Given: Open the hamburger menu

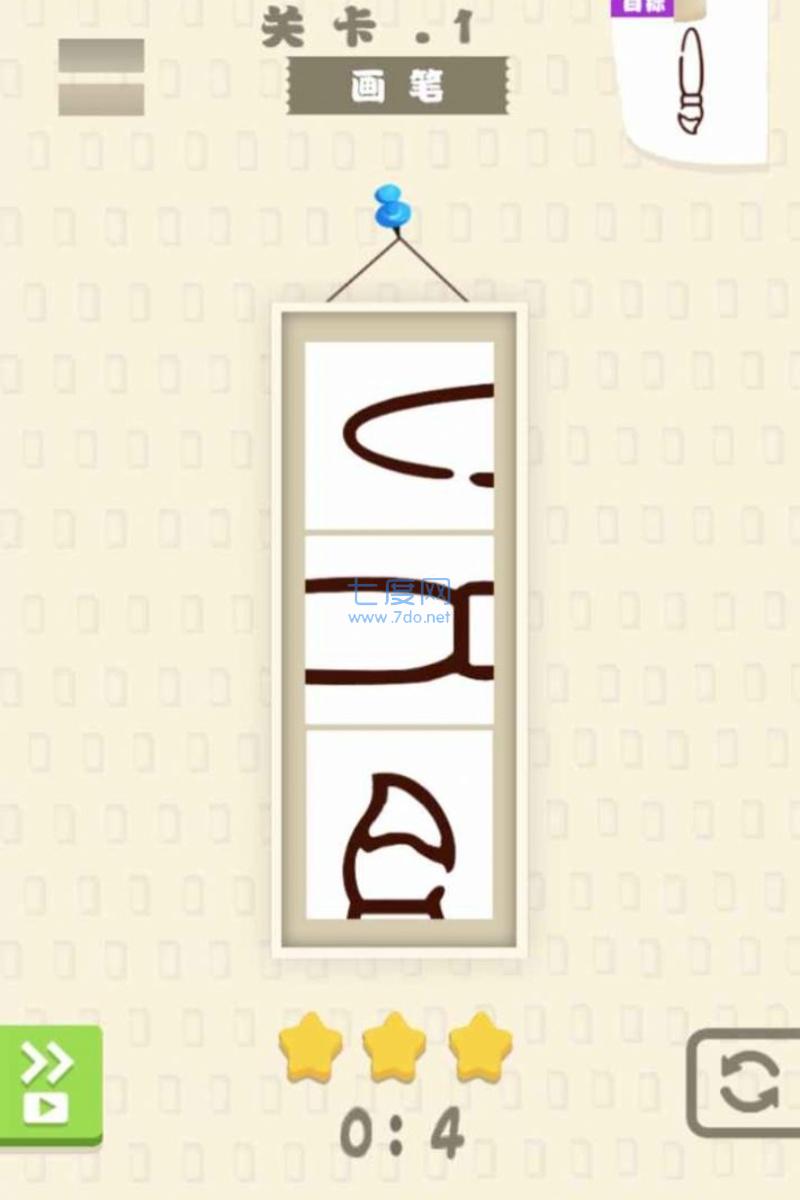Looking at the screenshot, I should click(x=100, y=77).
